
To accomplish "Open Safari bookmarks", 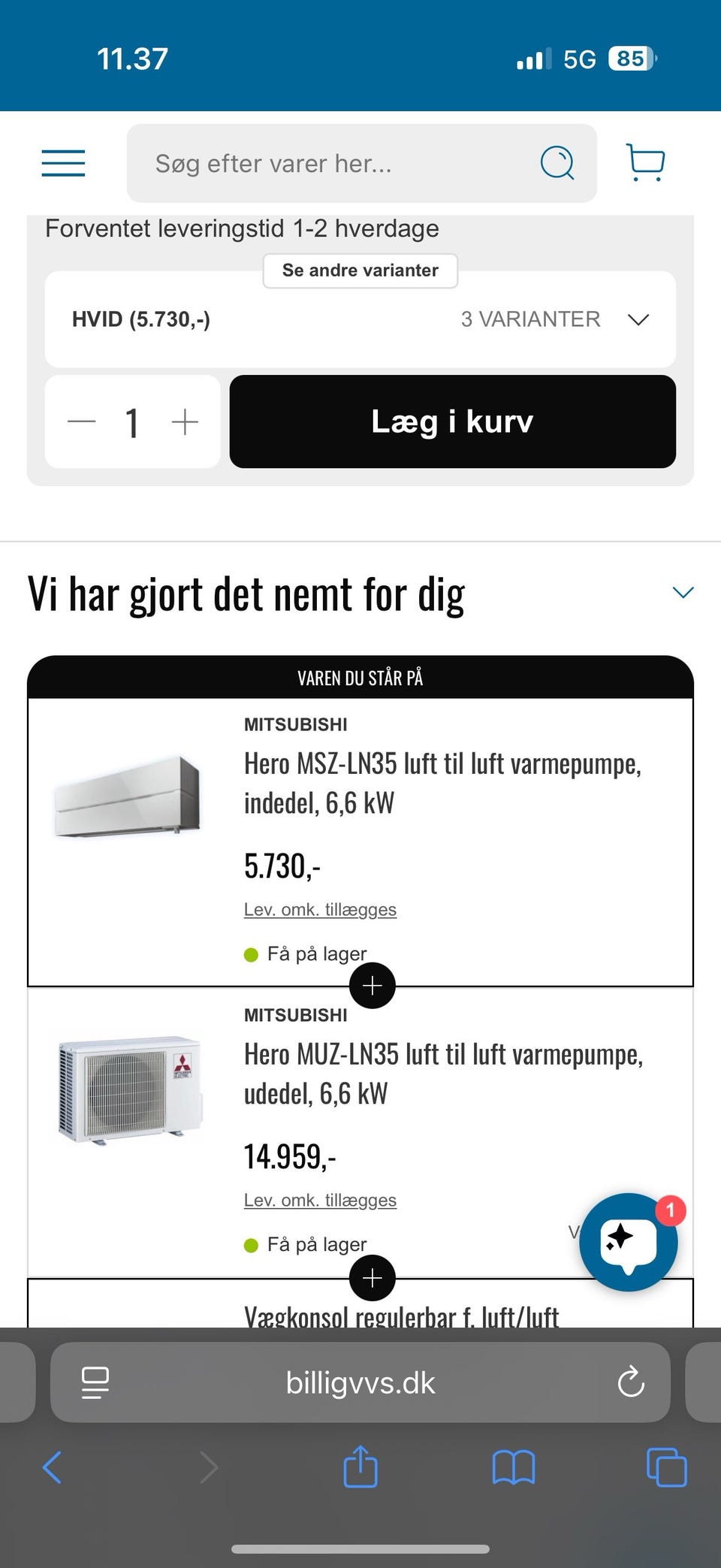I will (x=514, y=1467).
